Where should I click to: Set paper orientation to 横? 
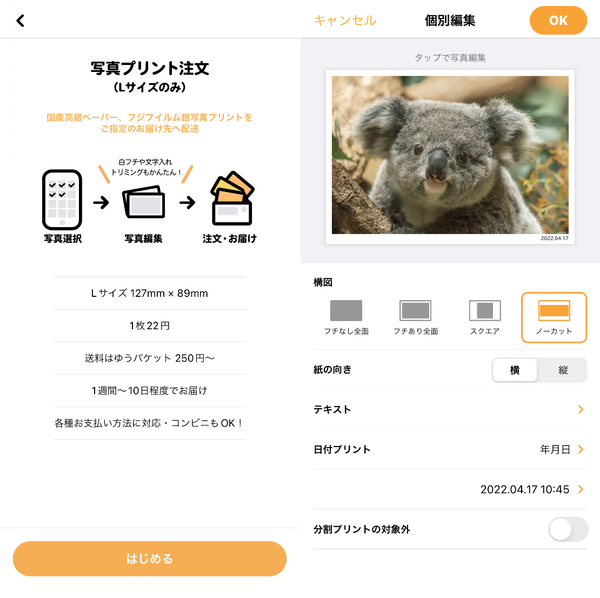click(515, 370)
